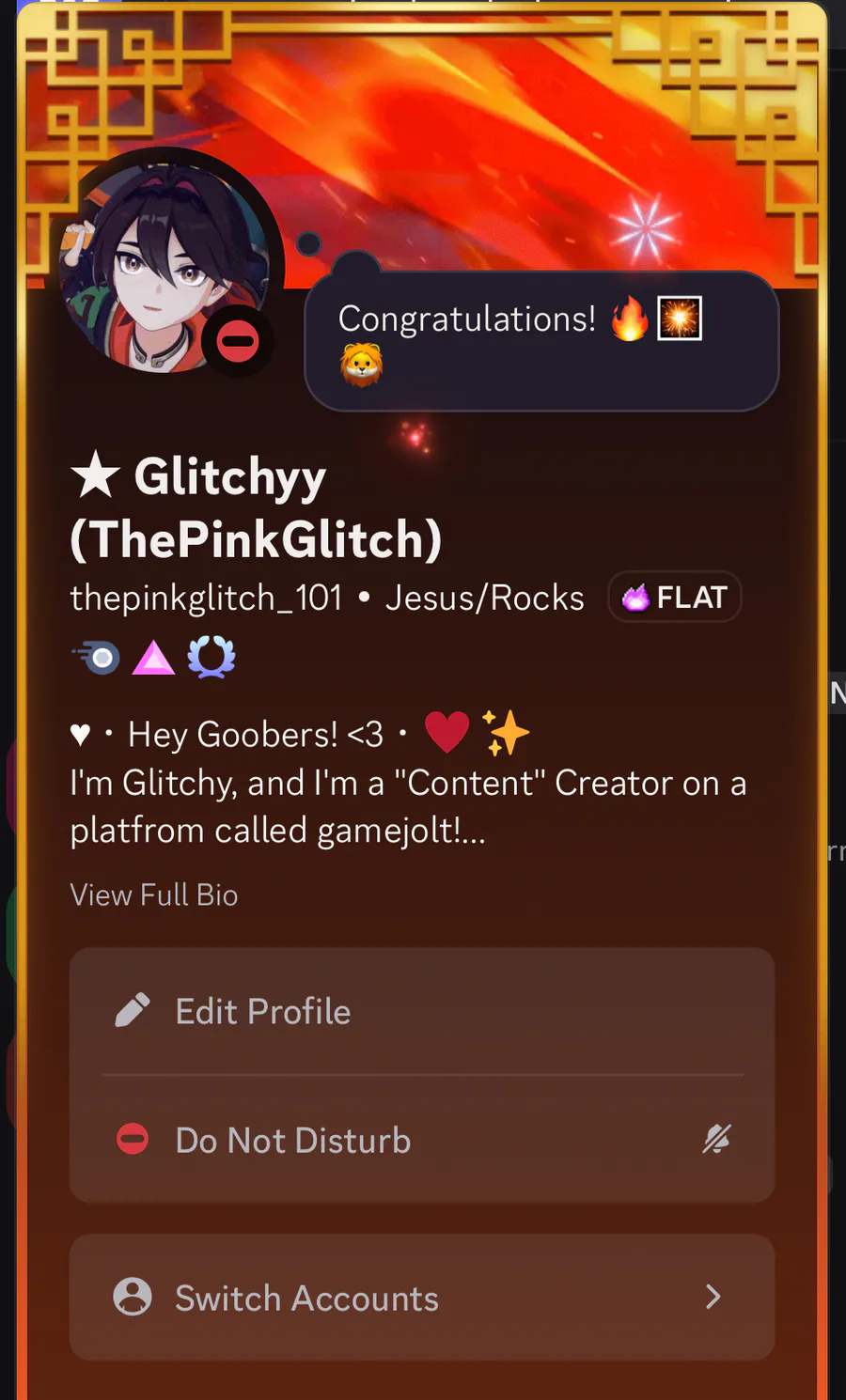This screenshot has height=1400, width=846.
Task: Tap the orb profile badge
Action: [x=98, y=658]
